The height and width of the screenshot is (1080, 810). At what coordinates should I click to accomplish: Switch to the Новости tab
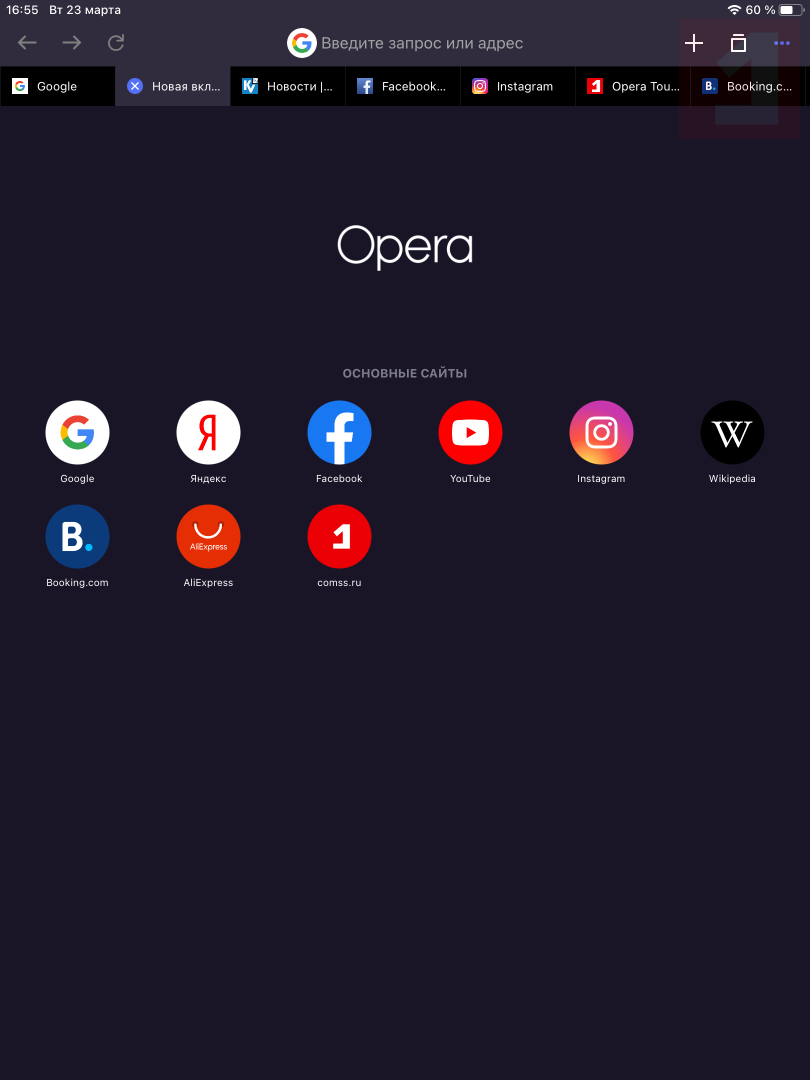click(288, 87)
